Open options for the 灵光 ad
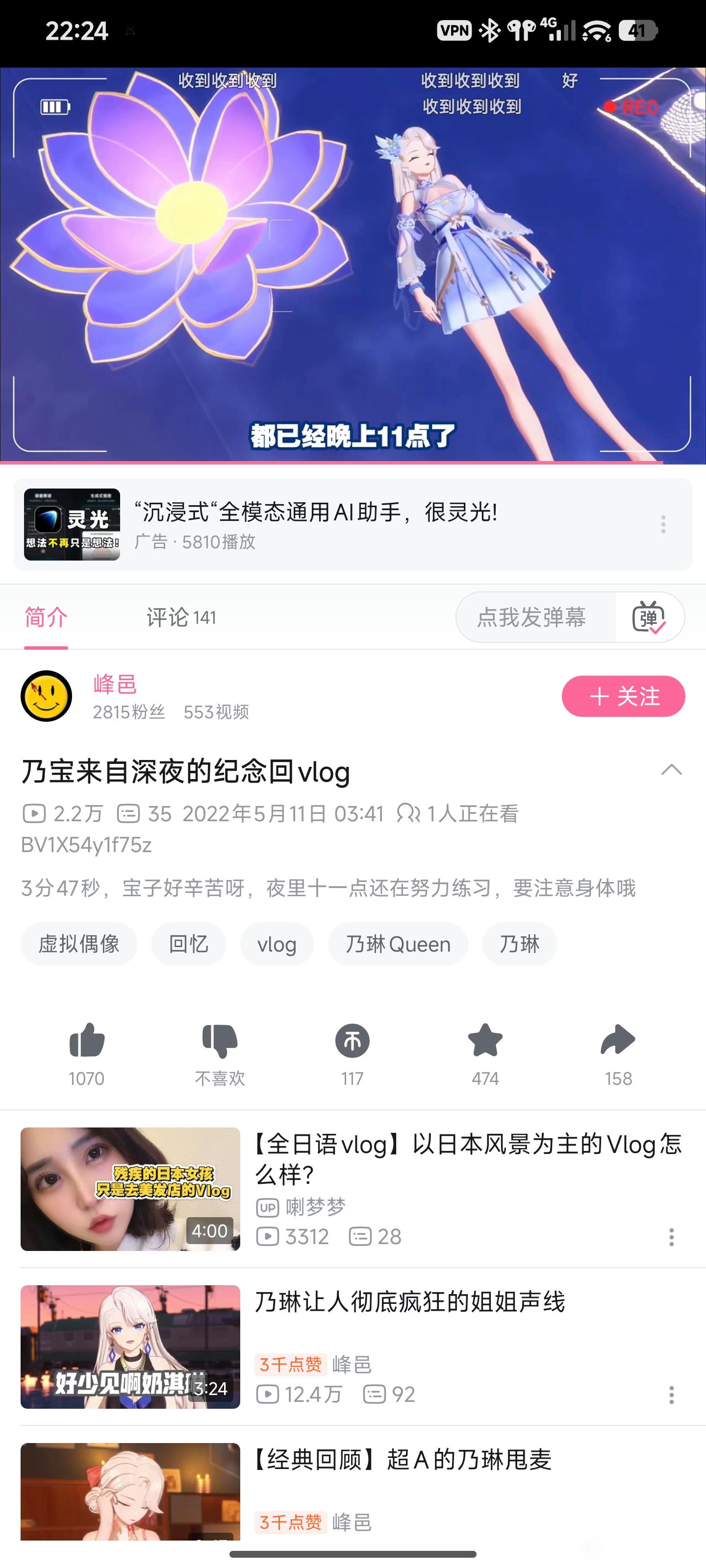Screen dimensions: 706x1568 [663, 524]
